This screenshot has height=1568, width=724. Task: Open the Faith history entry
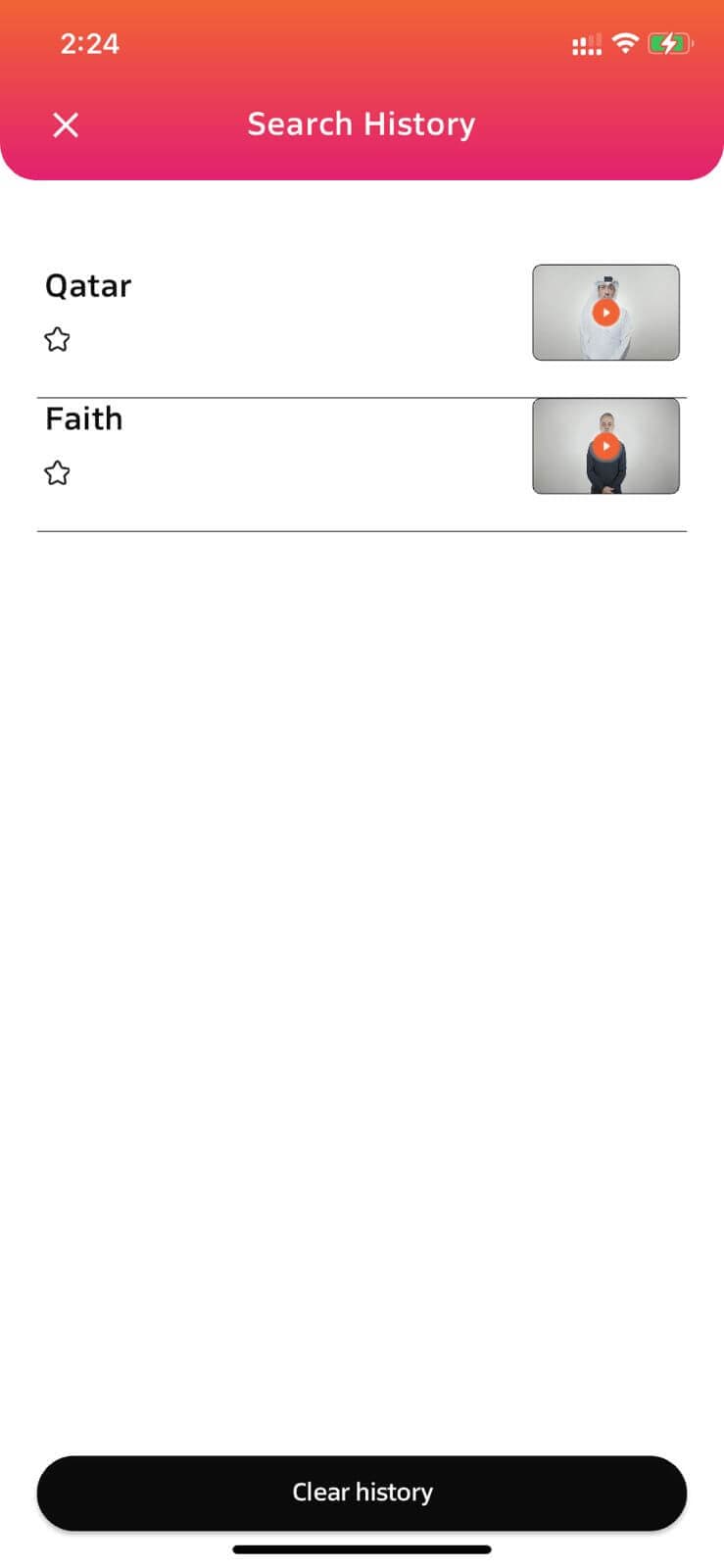[x=84, y=419]
